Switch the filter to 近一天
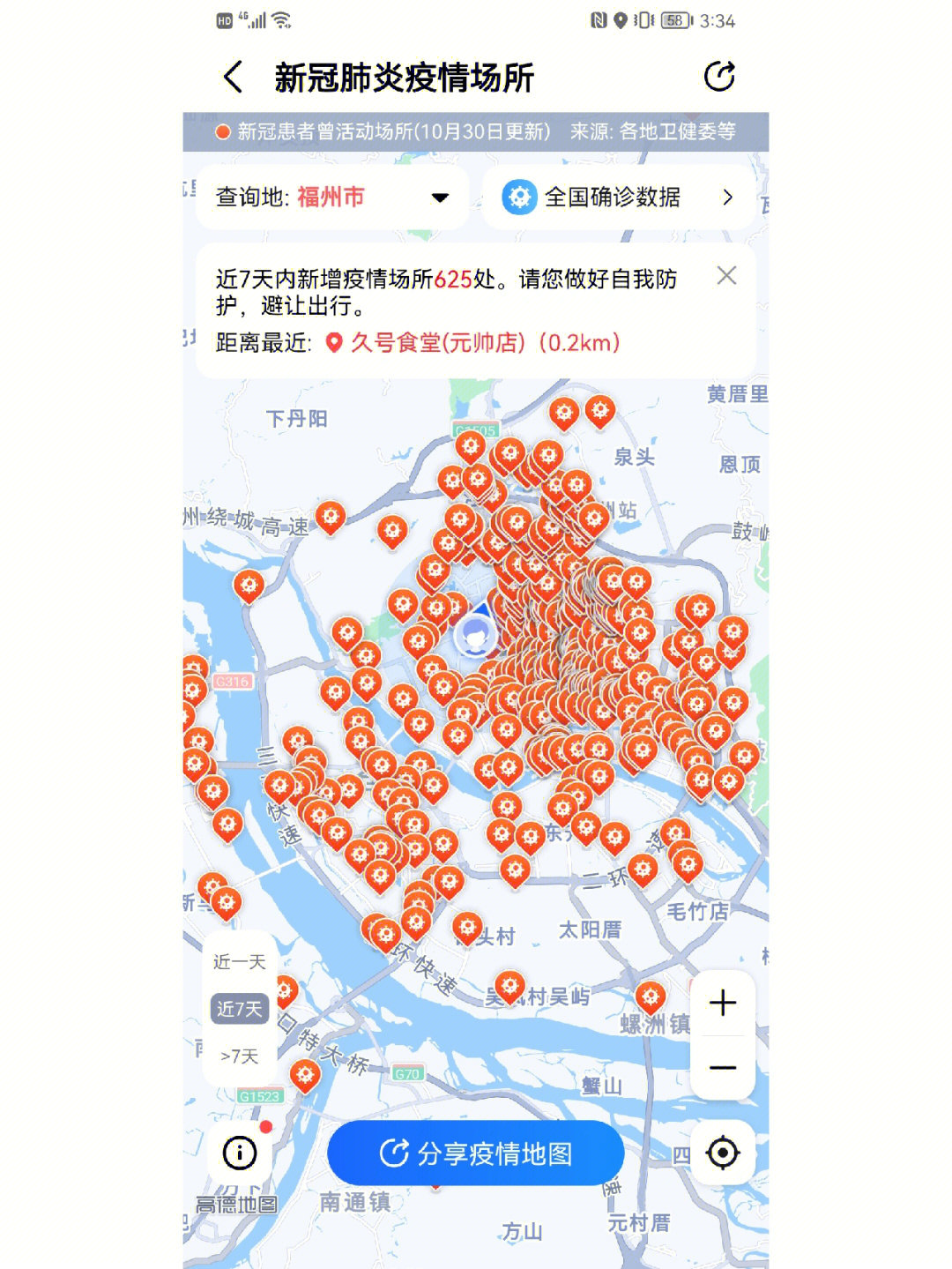The height and width of the screenshot is (1269, 952). [239, 961]
